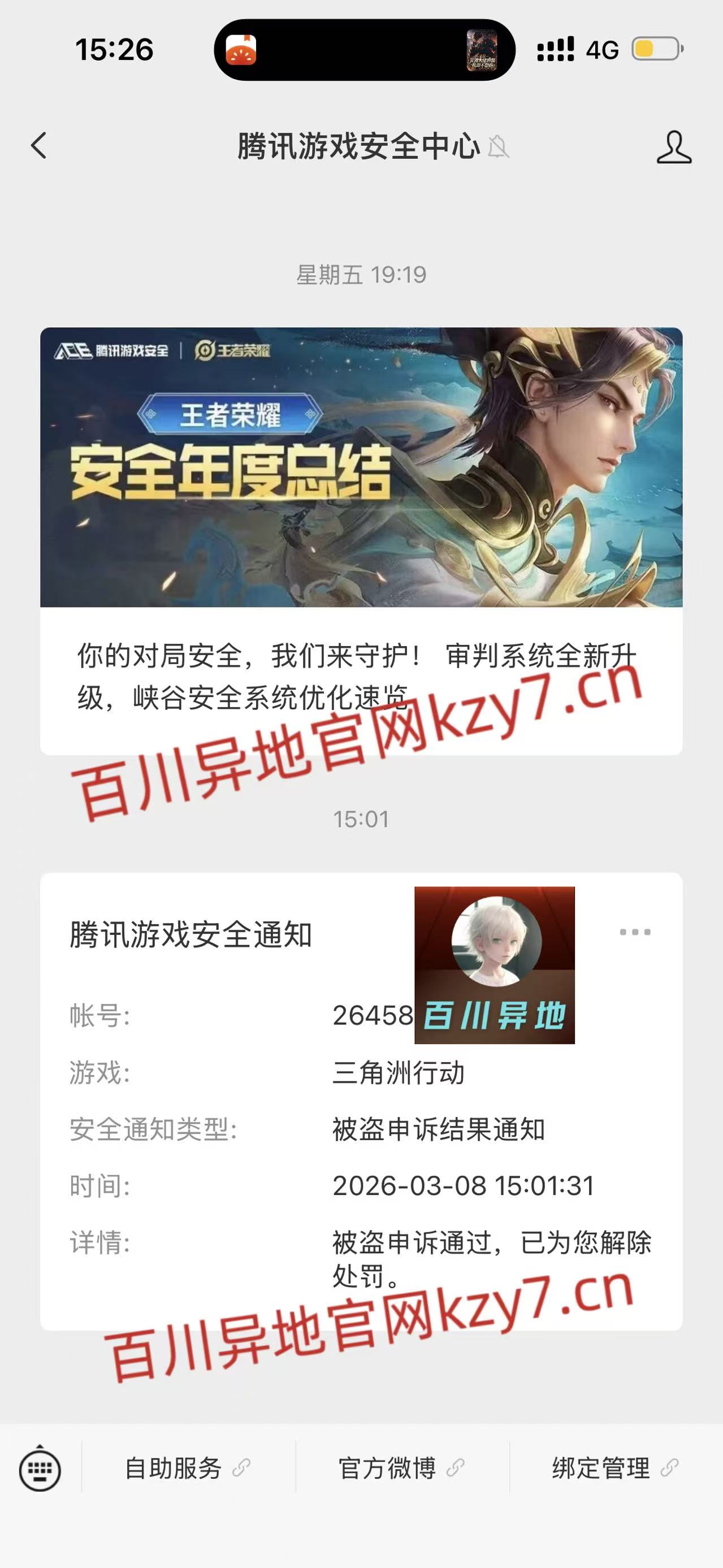723x1568 pixels.
Task: Open the 官方微博 link
Action: (401, 1469)
